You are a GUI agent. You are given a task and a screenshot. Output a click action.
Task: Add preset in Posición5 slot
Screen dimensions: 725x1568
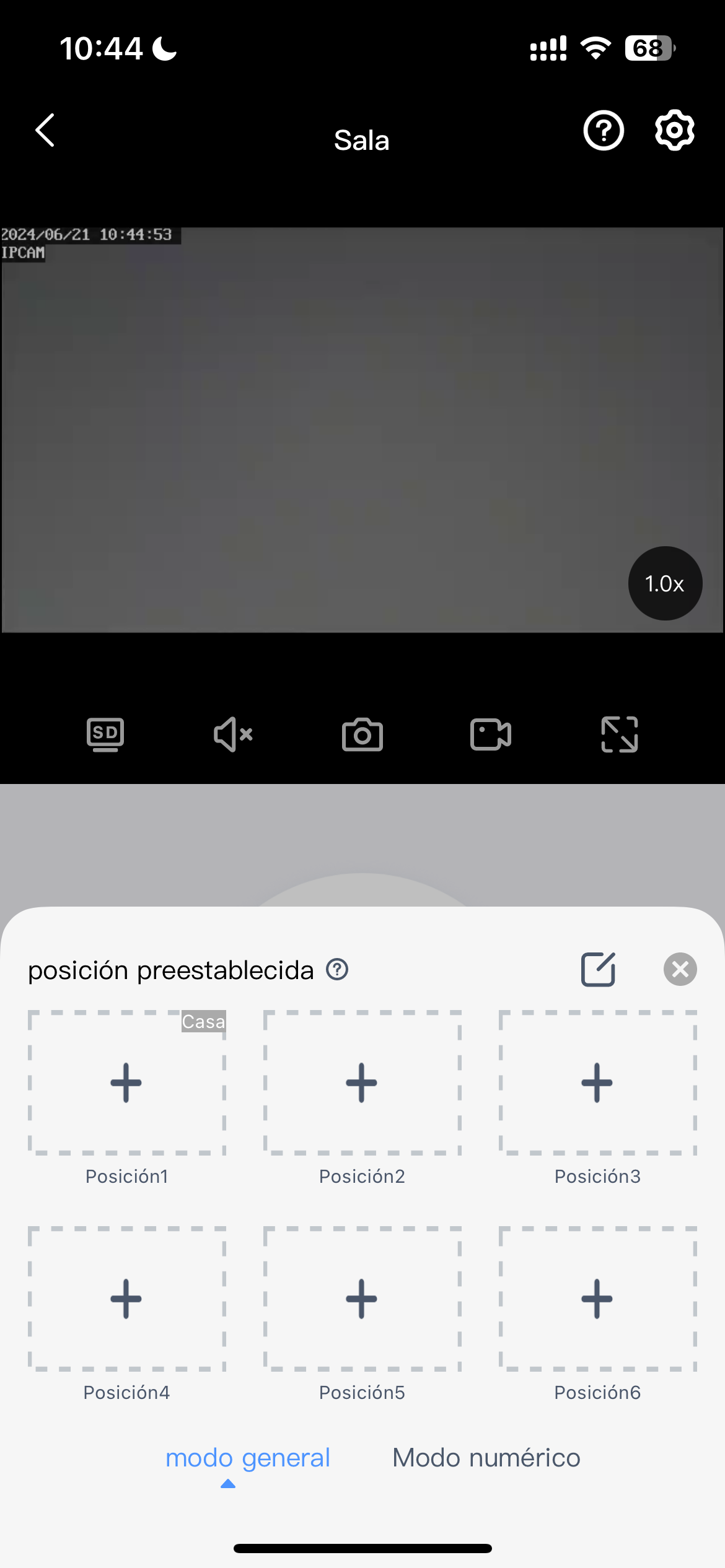pyautogui.click(x=362, y=1299)
